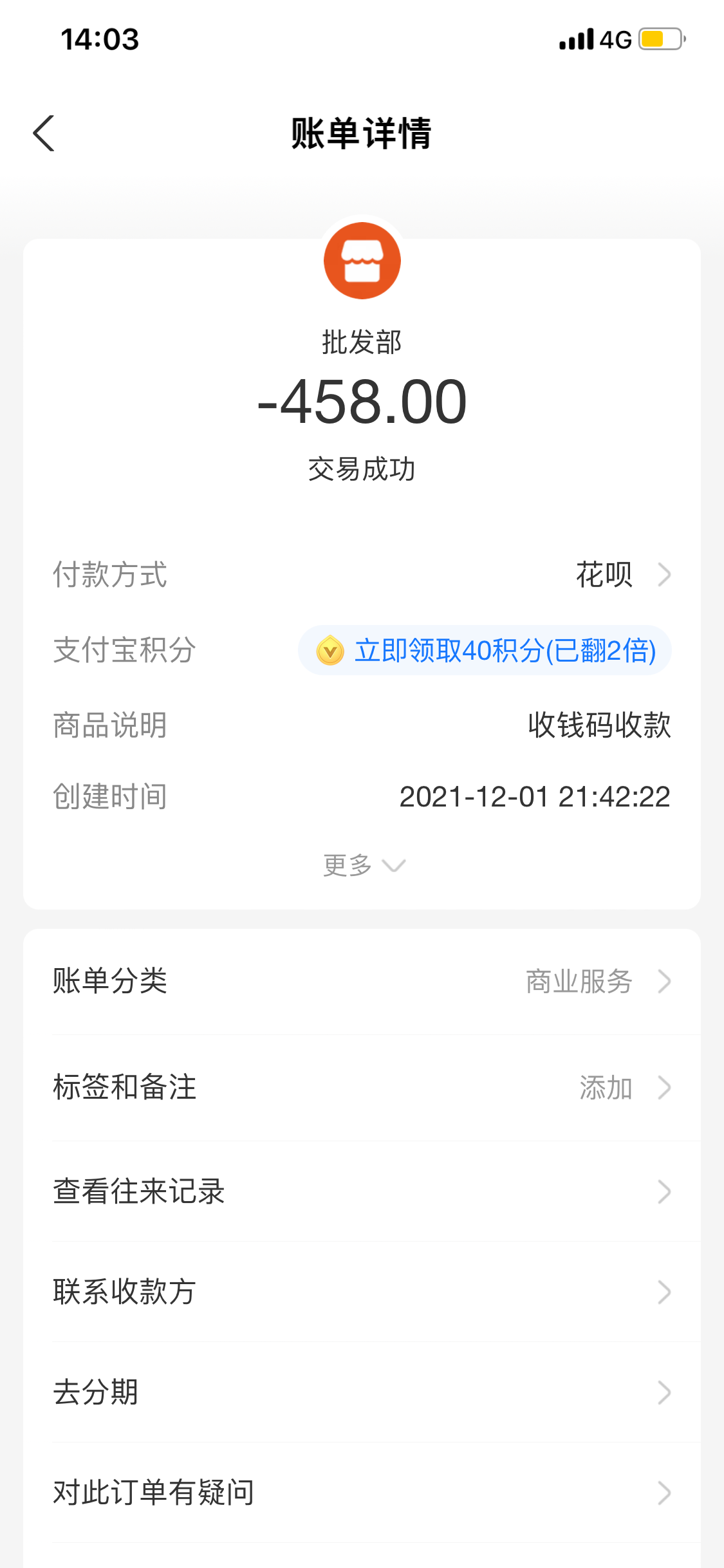Expand 更多 transaction details
The width and height of the screenshot is (724, 1568).
(363, 865)
